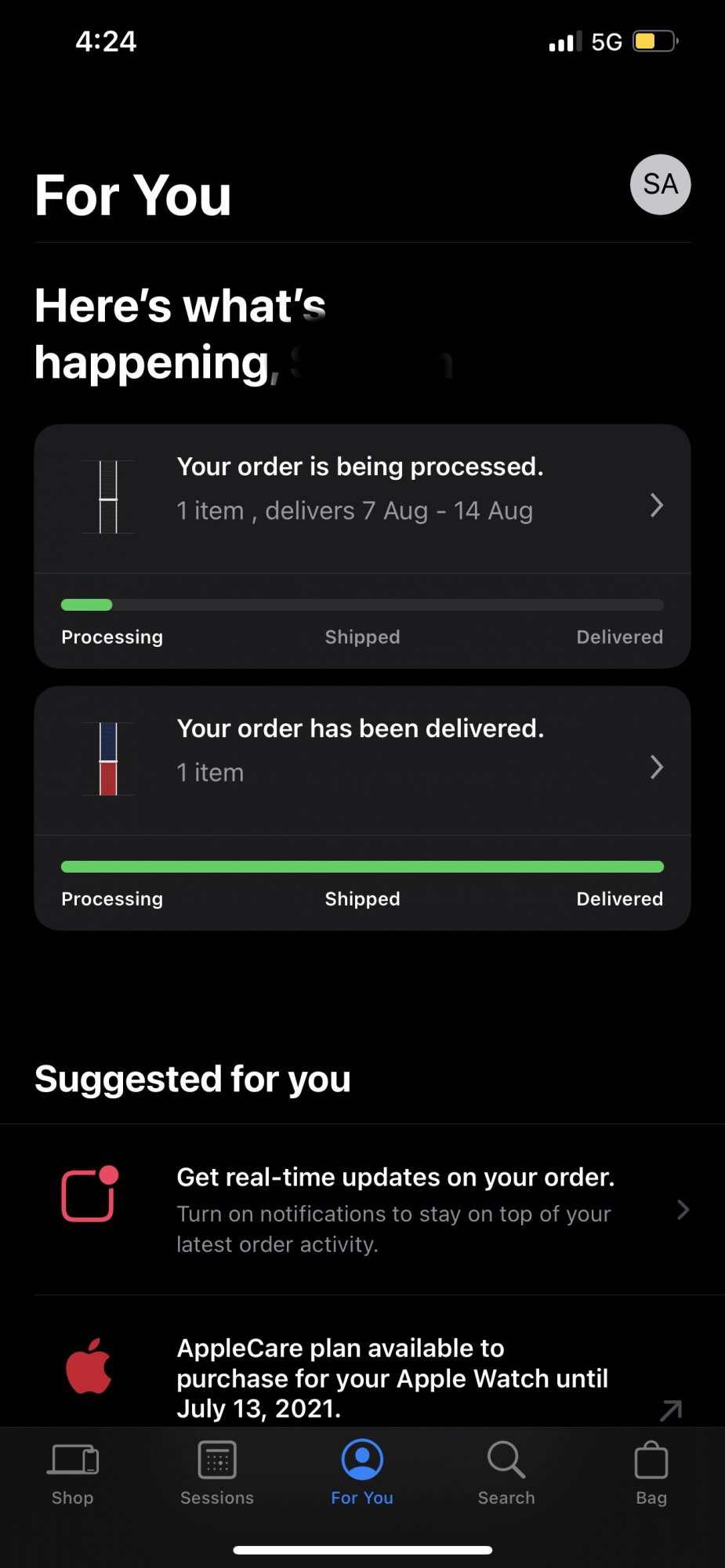Open the Search tab

point(506,1474)
